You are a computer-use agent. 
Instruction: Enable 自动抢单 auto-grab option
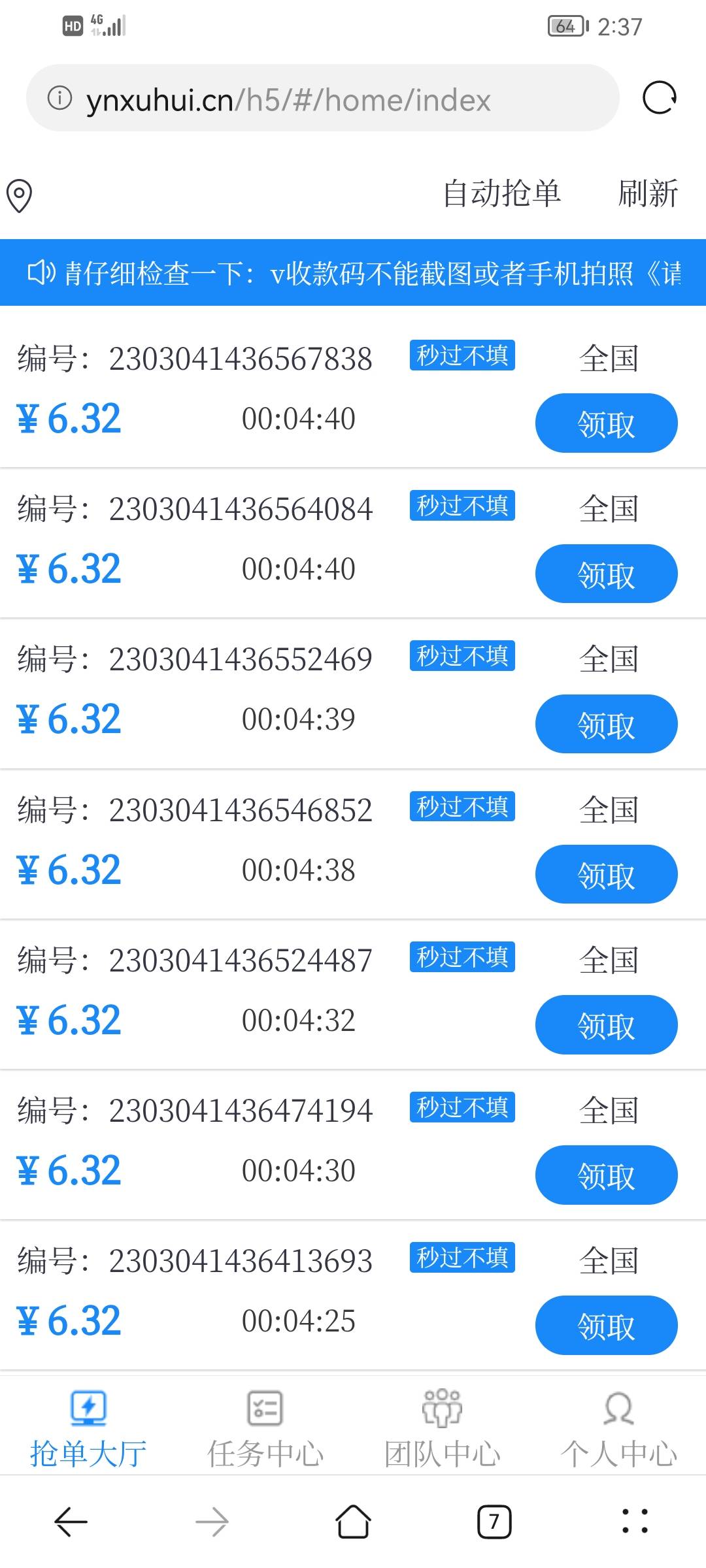[x=502, y=194]
